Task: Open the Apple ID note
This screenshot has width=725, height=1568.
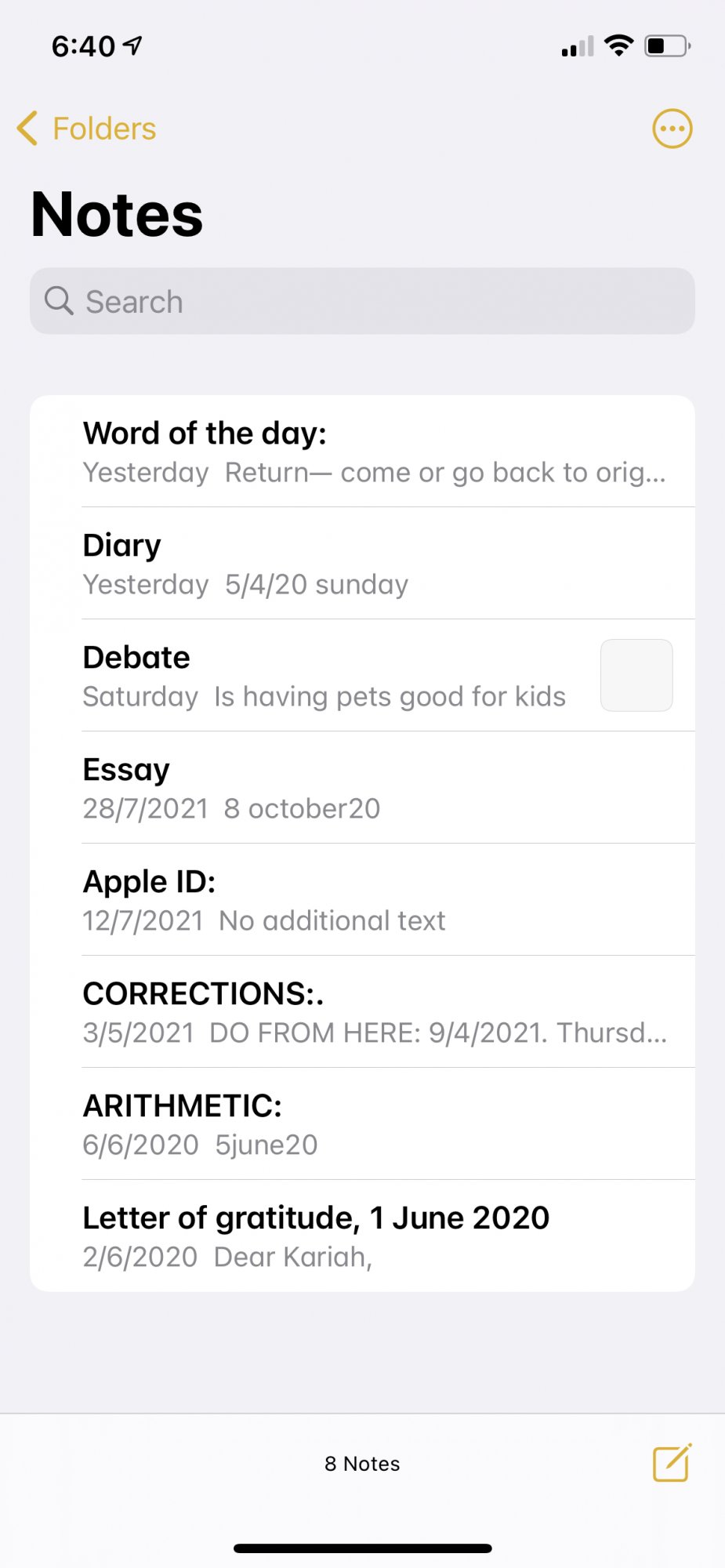Action: [x=362, y=900]
